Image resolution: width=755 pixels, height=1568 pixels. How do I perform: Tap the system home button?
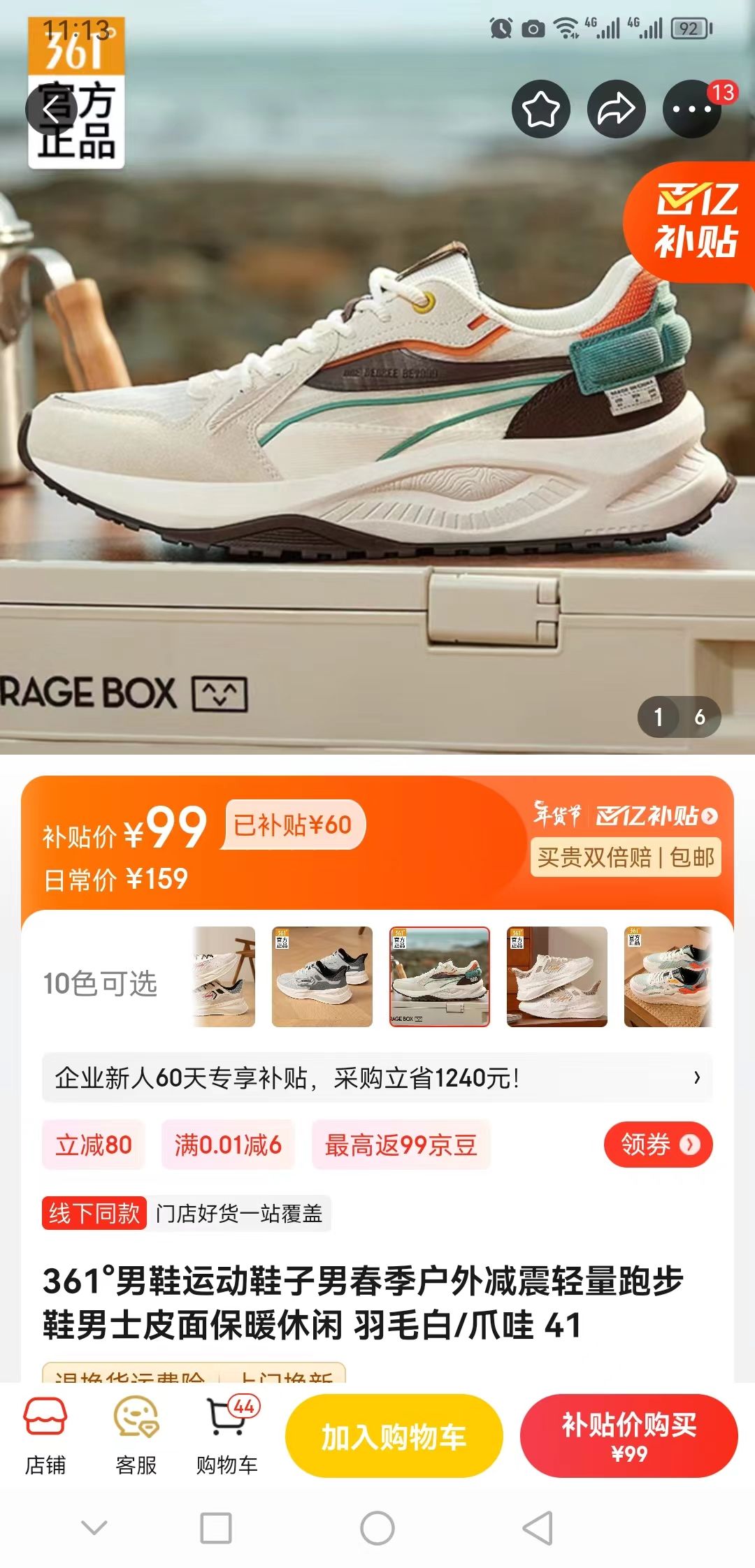pos(377,1528)
